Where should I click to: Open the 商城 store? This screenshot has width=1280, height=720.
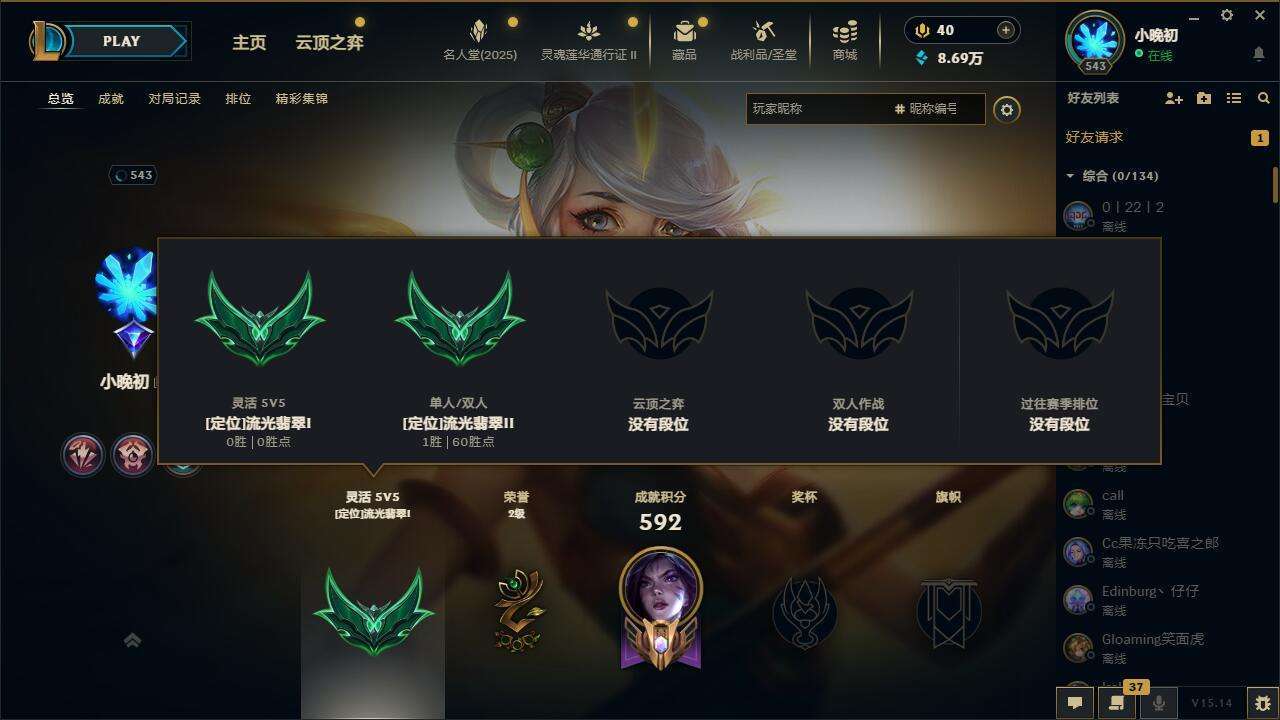tap(845, 40)
